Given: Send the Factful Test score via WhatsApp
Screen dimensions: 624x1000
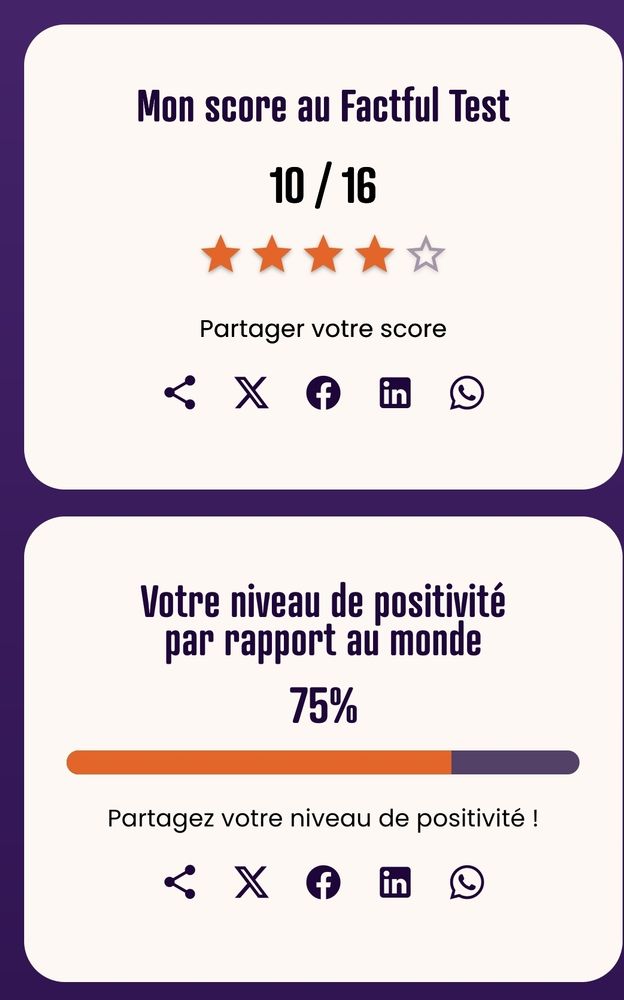Looking at the screenshot, I should point(467,392).
